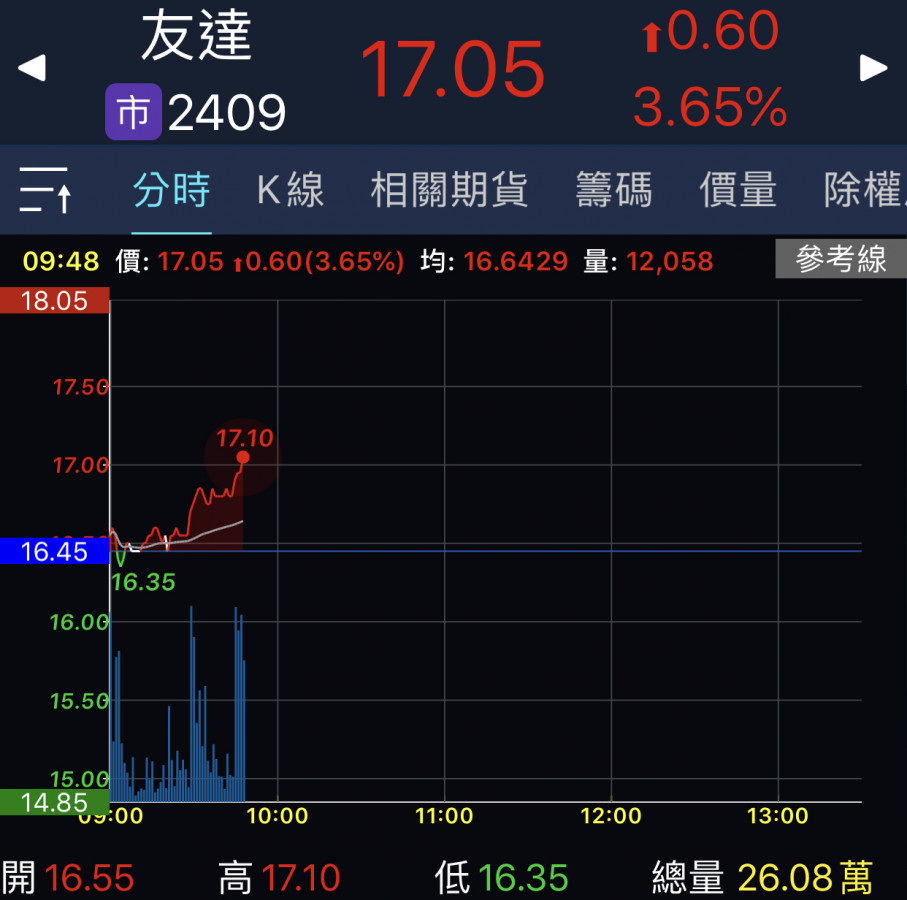Open the 相關期貨 tab
This screenshot has width=907, height=900.
click(449, 189)
